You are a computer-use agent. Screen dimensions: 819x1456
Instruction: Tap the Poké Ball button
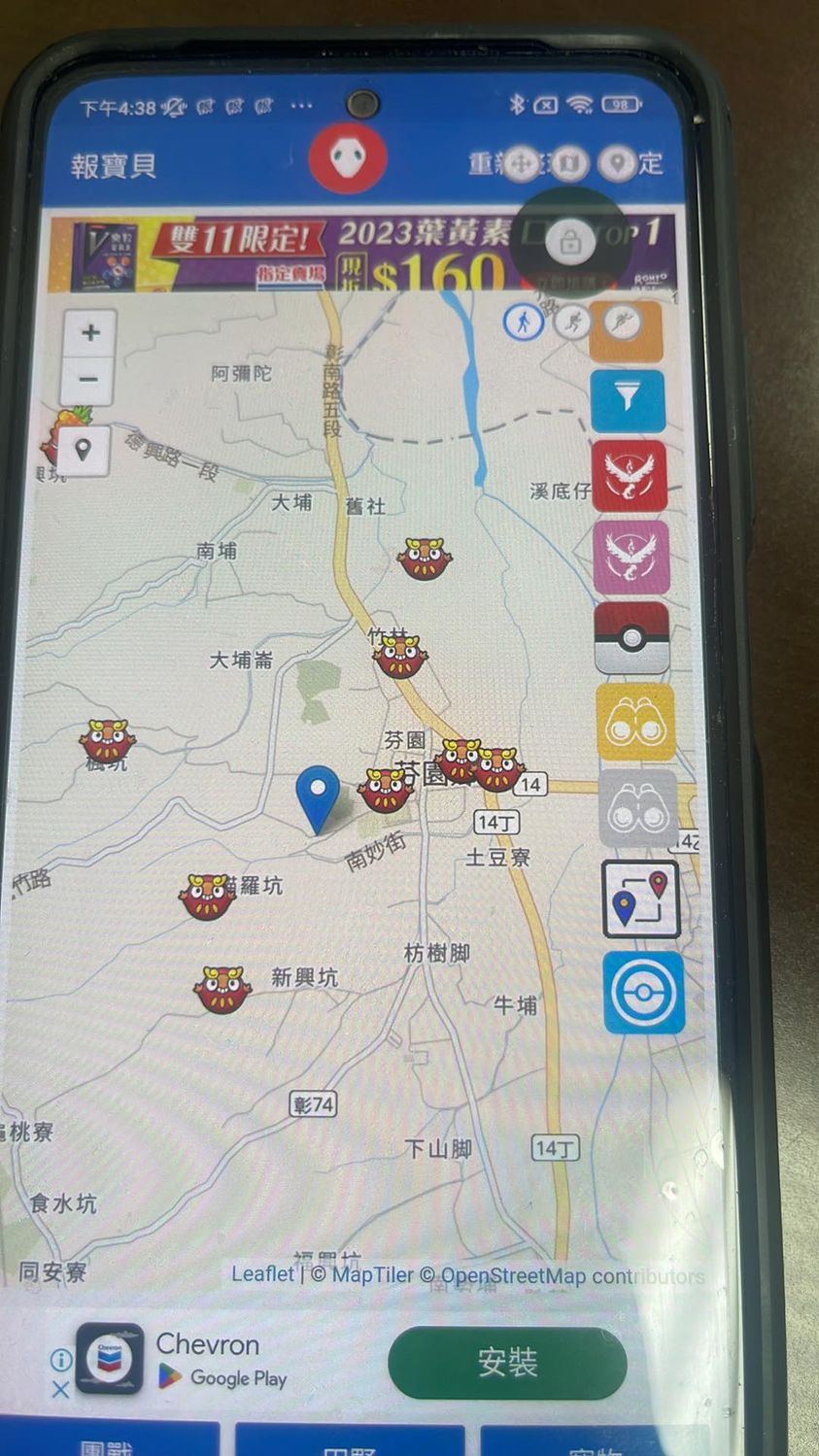pyautogui.click(x=631, y=637)
